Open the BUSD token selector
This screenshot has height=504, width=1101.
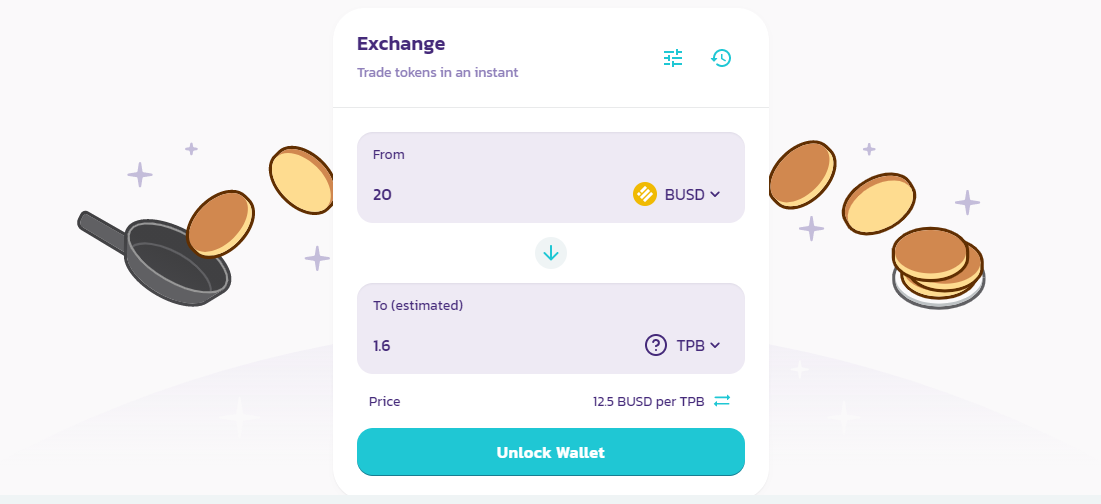[x=678, y=194]
